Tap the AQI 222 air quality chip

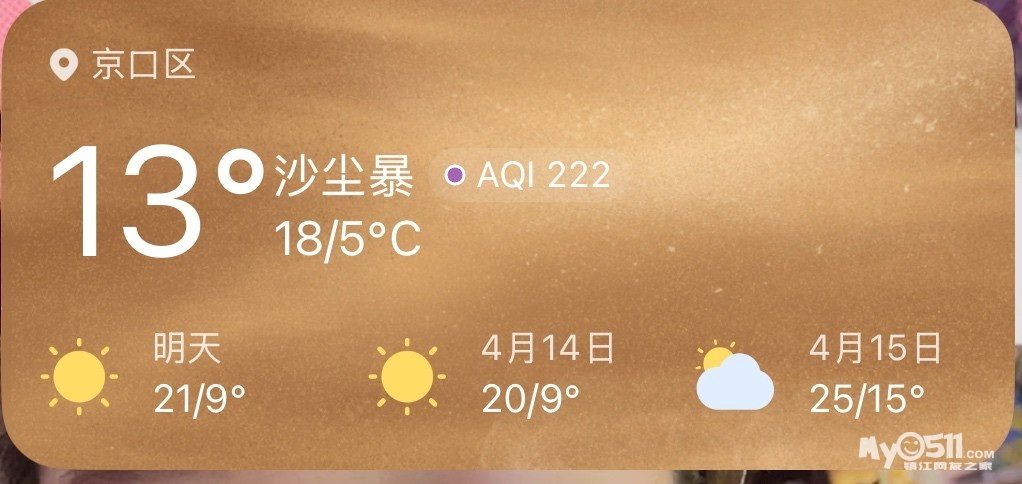tap(529, 175)
